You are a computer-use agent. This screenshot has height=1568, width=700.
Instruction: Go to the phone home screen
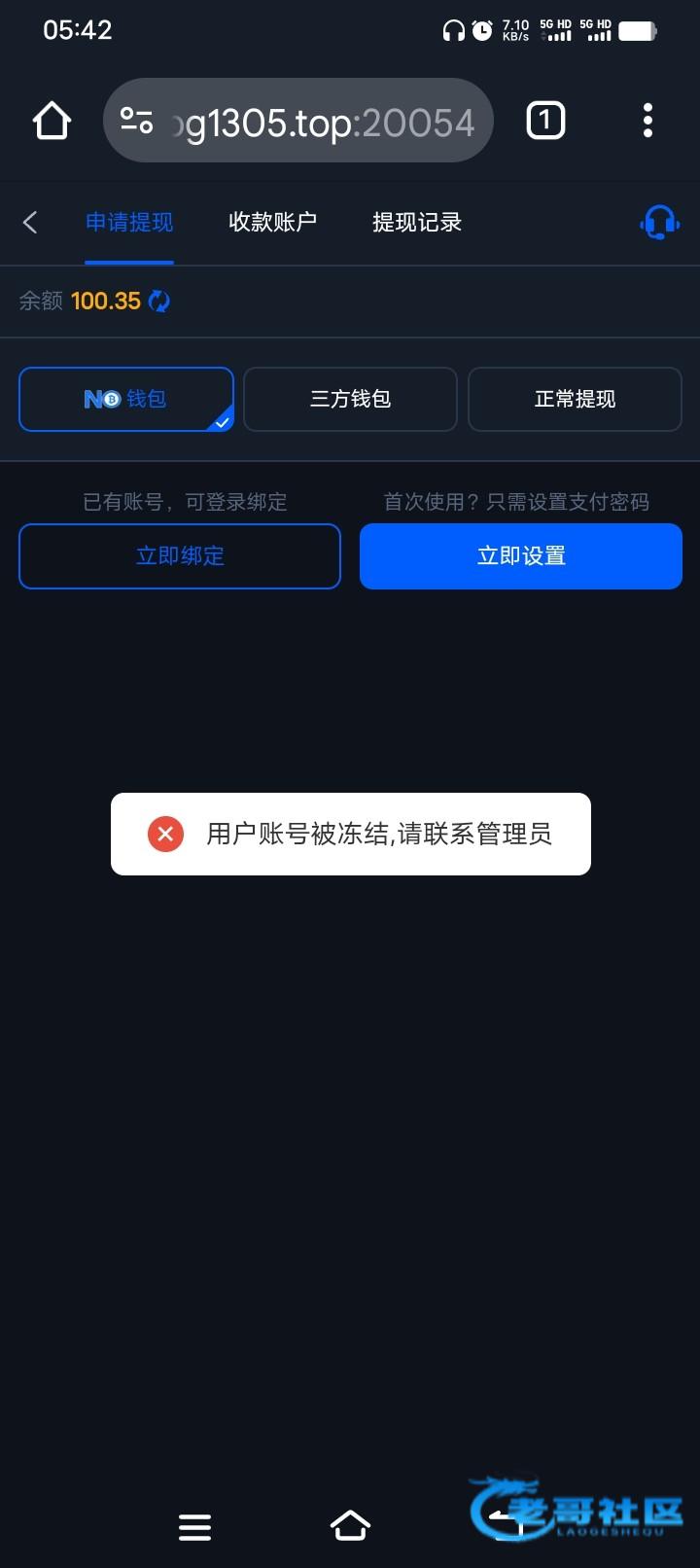pyautogui.click(x=350, y=1526)
